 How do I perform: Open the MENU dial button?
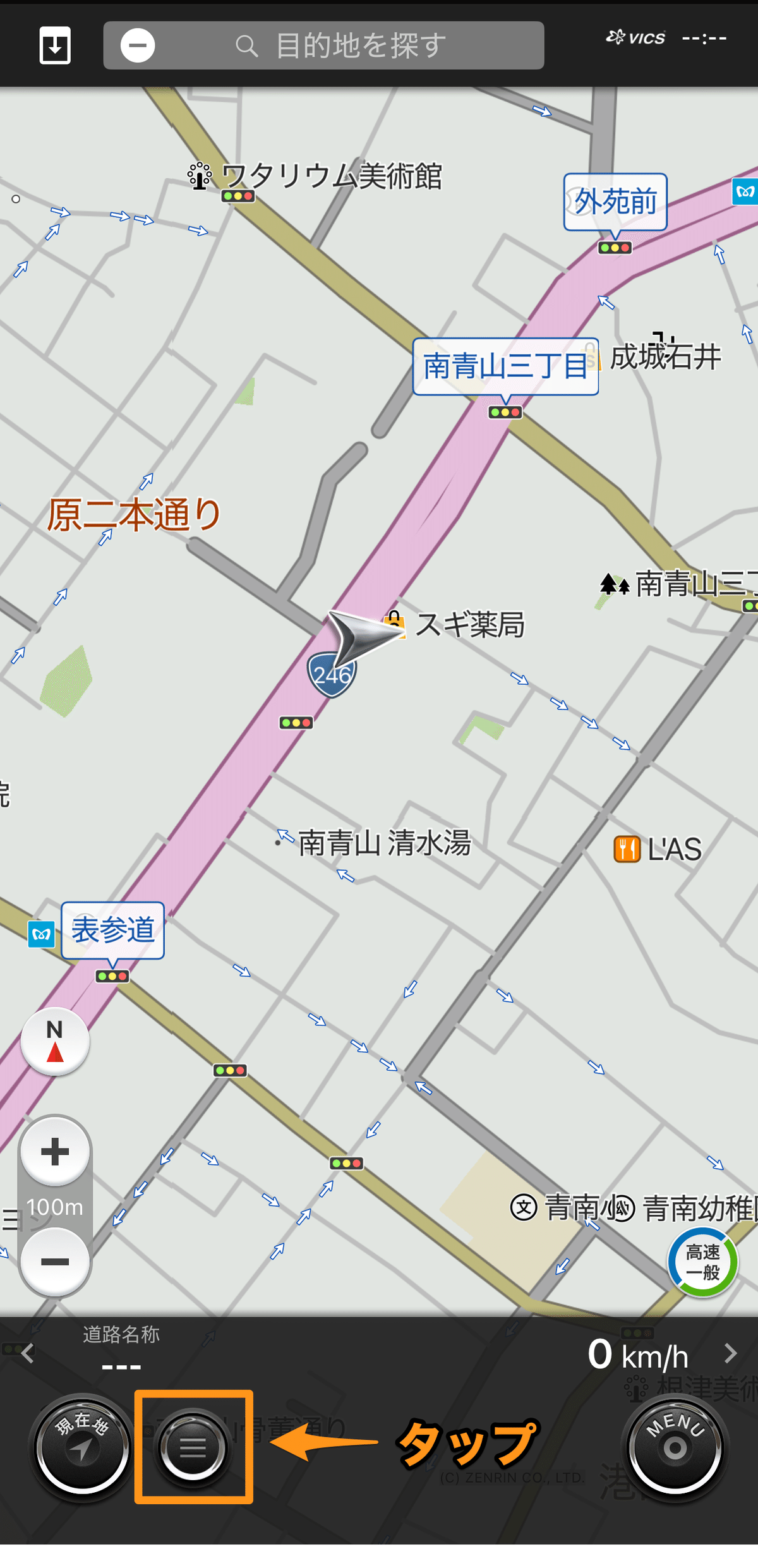[x=675, y=1446]
